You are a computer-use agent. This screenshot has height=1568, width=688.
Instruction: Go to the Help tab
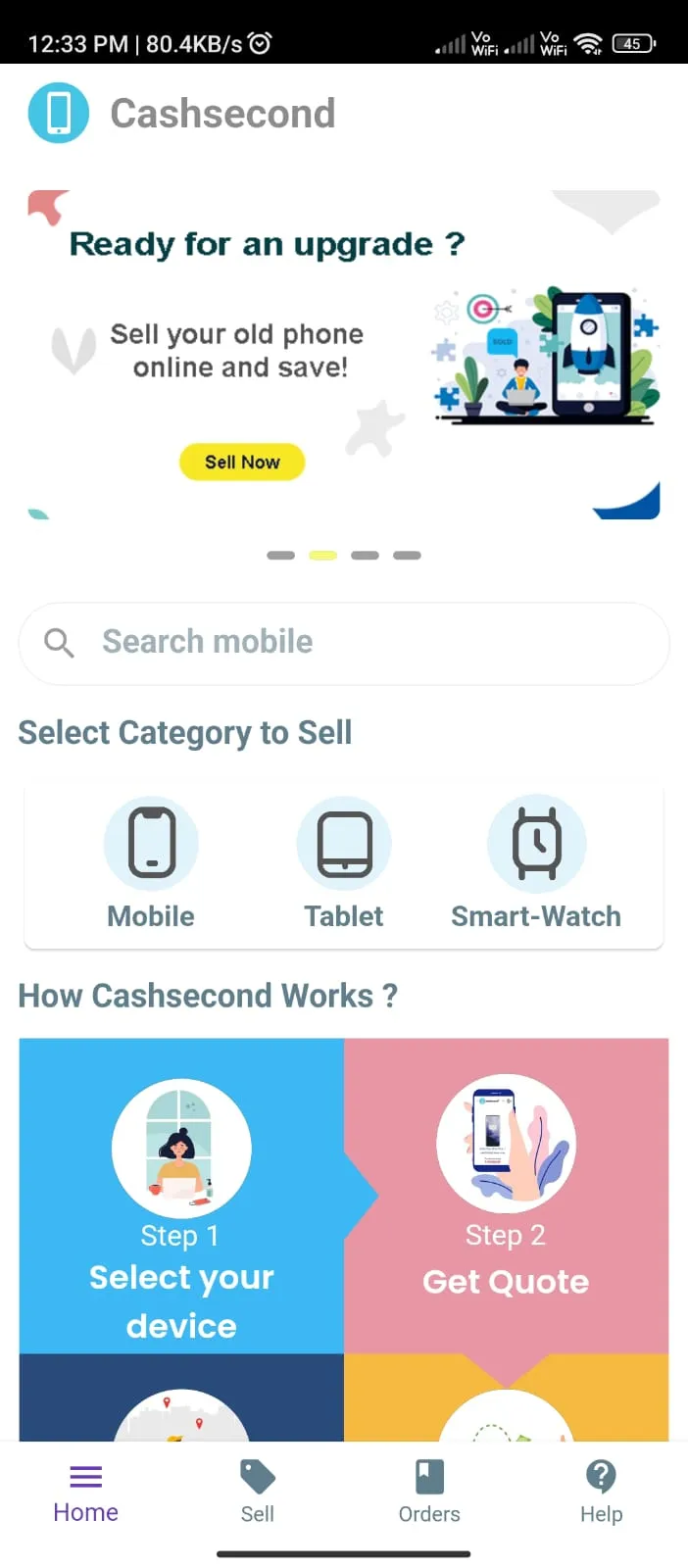pyautogui.click(x=601, y=1492)
